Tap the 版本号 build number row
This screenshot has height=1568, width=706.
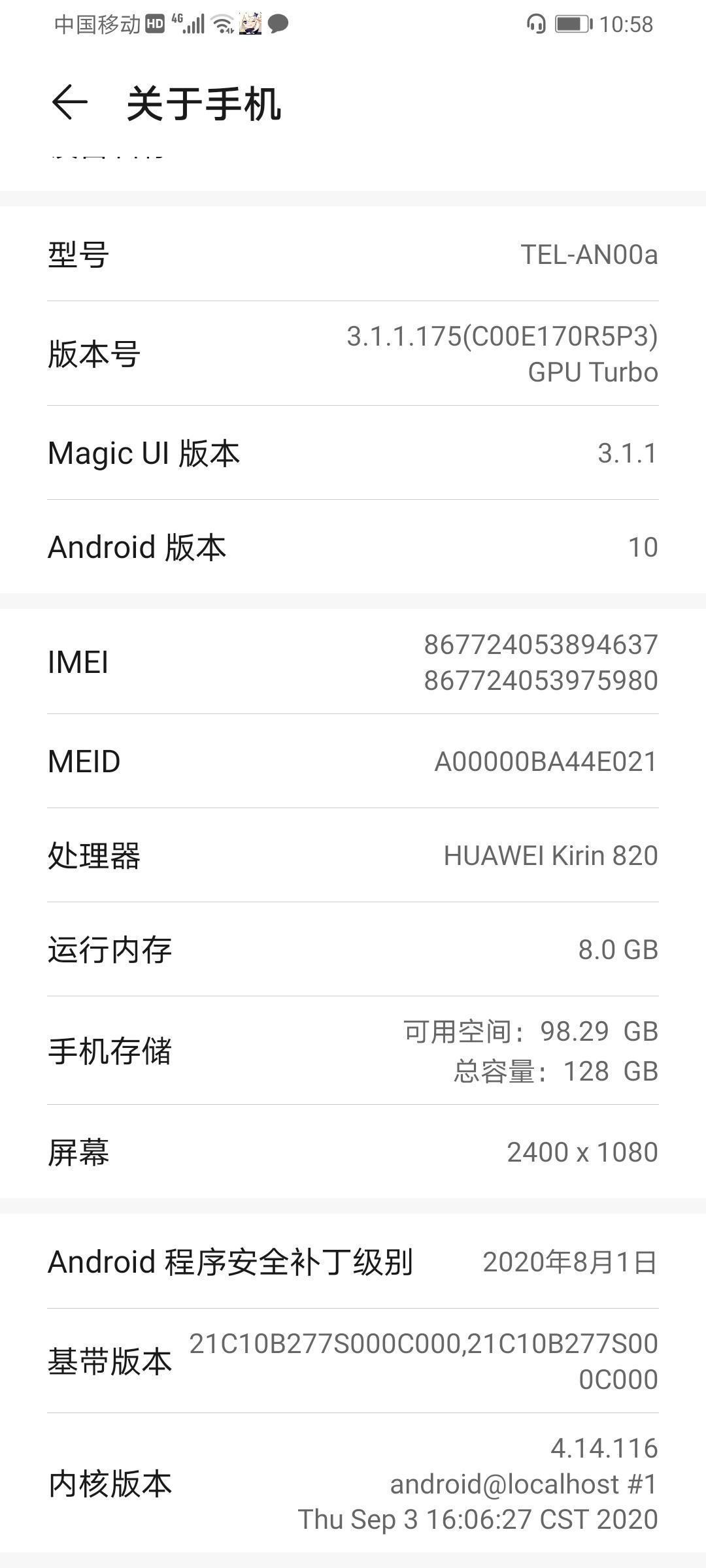click(353, 353)
